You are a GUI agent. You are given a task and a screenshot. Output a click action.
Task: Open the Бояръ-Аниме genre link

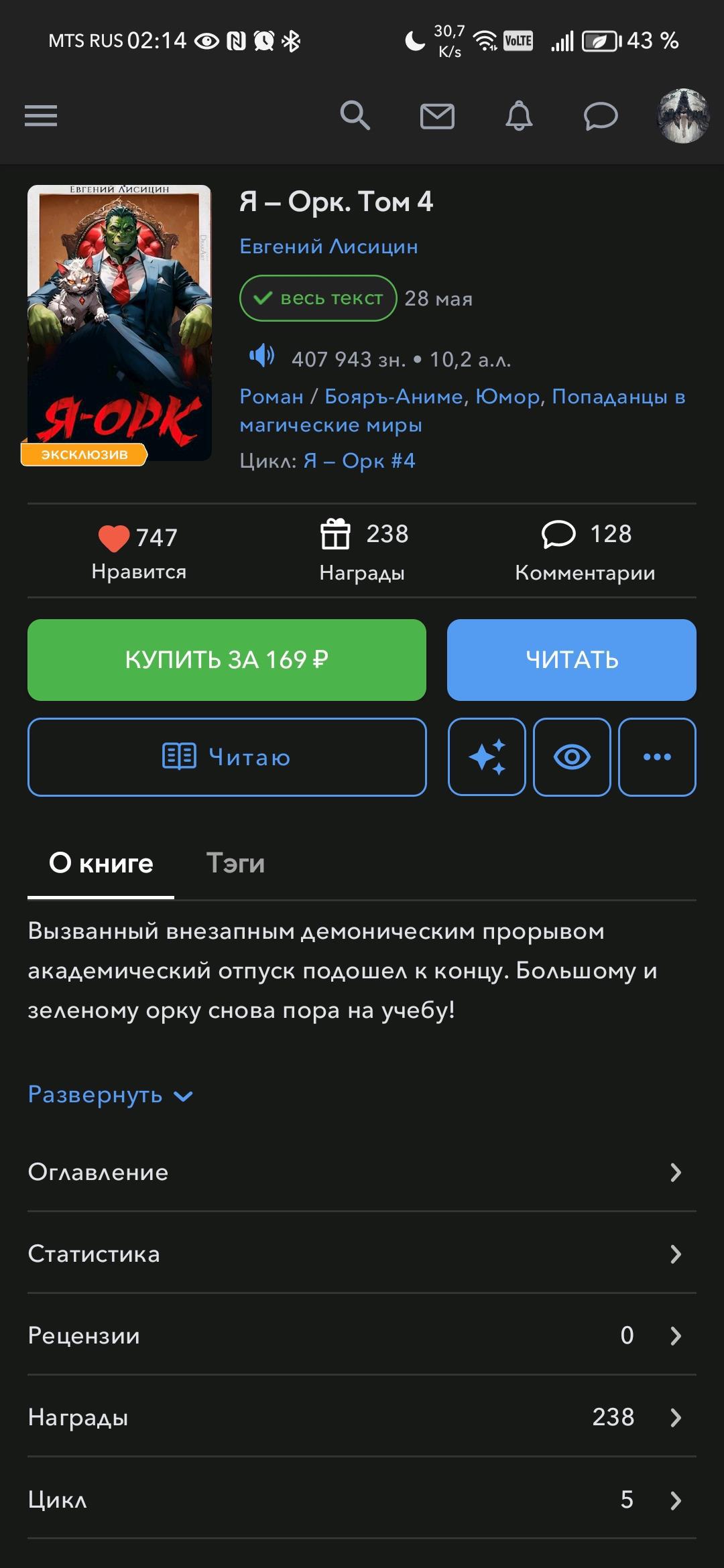tap(394, 397)
